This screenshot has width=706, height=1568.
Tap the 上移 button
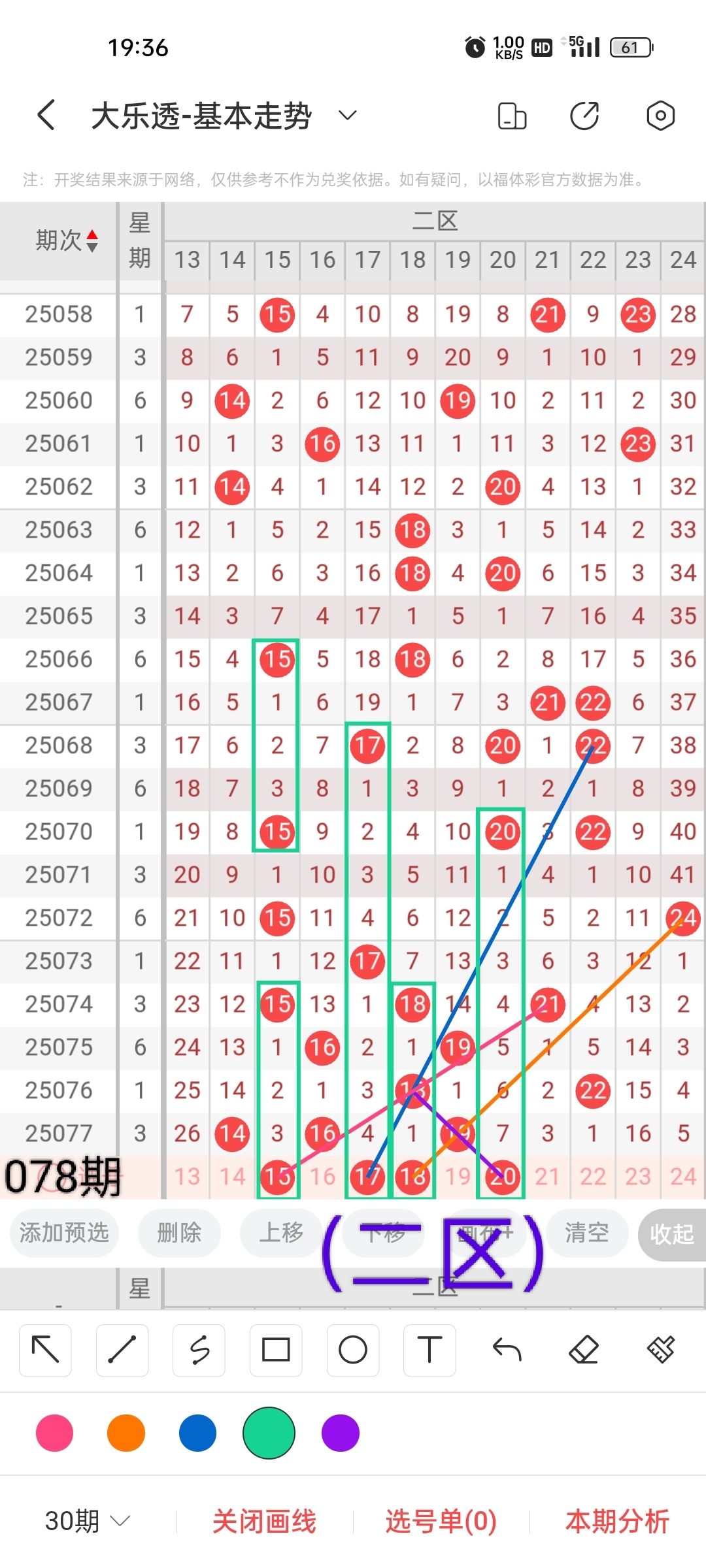(282, 1233)
